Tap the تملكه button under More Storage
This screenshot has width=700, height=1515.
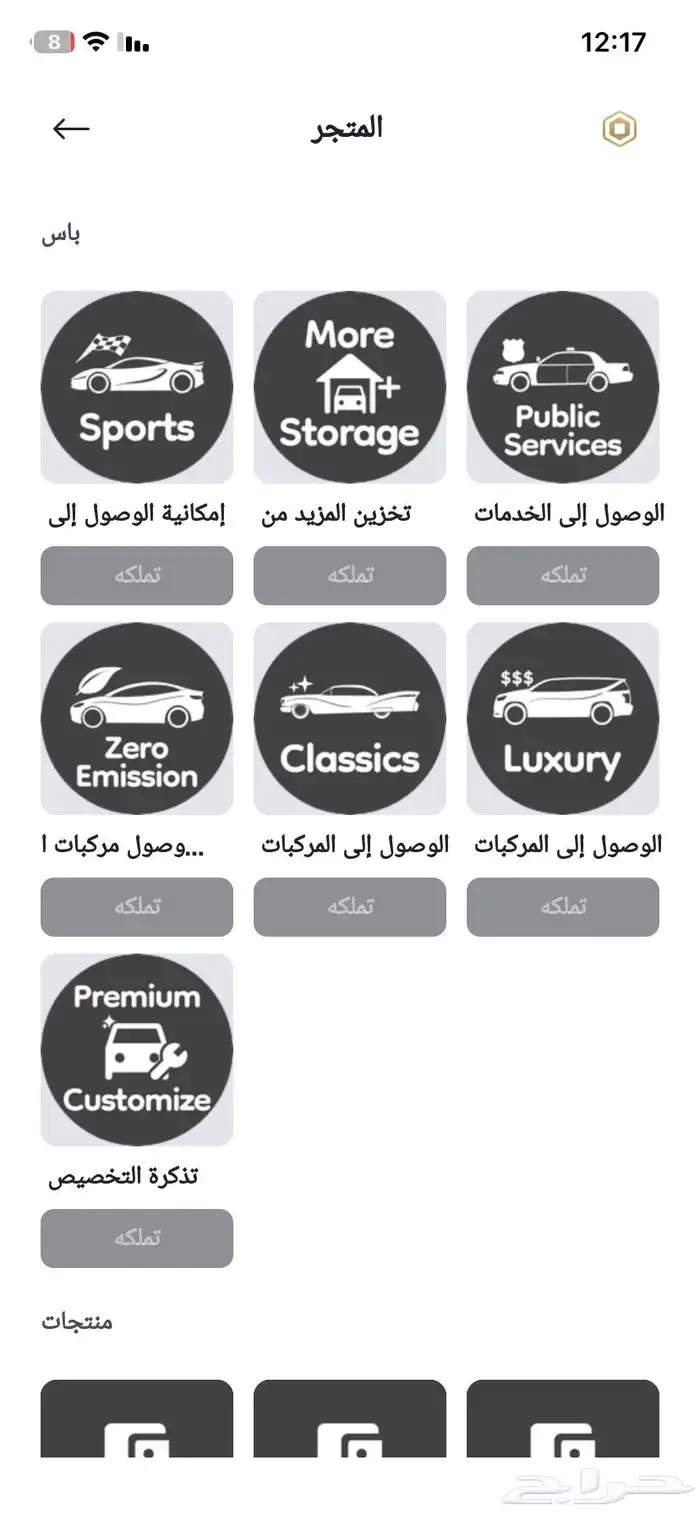[x=350, y=575]
